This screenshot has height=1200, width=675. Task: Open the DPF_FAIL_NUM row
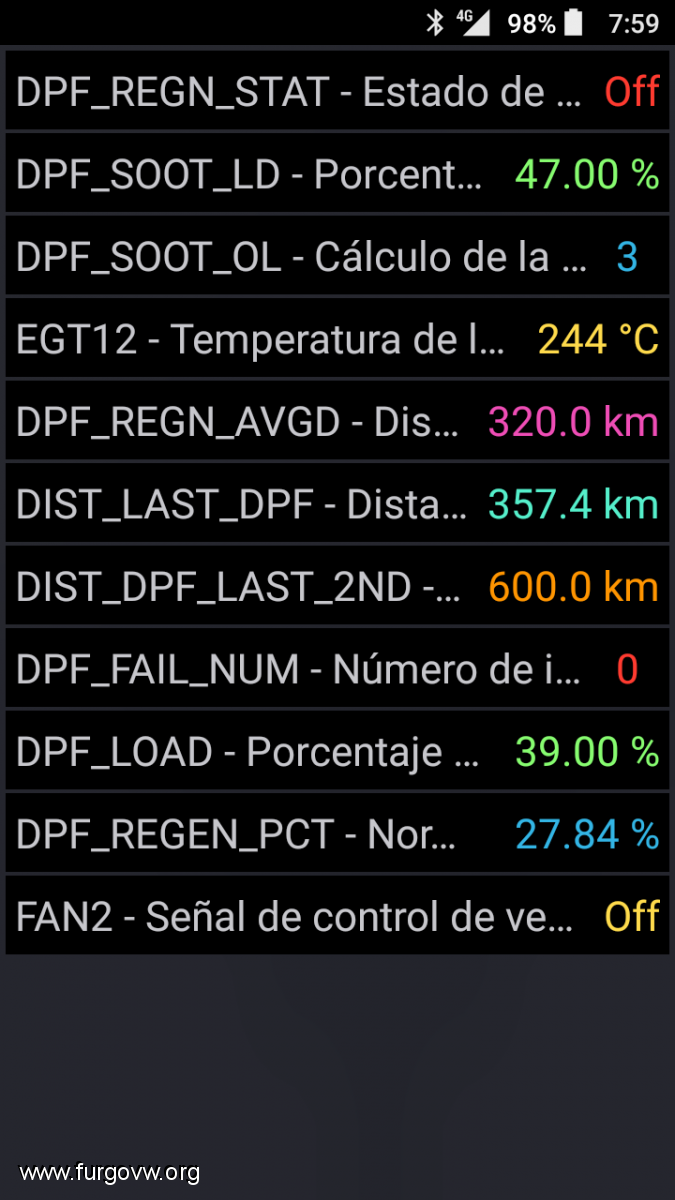pyautogui.click(x=337, y=669)
